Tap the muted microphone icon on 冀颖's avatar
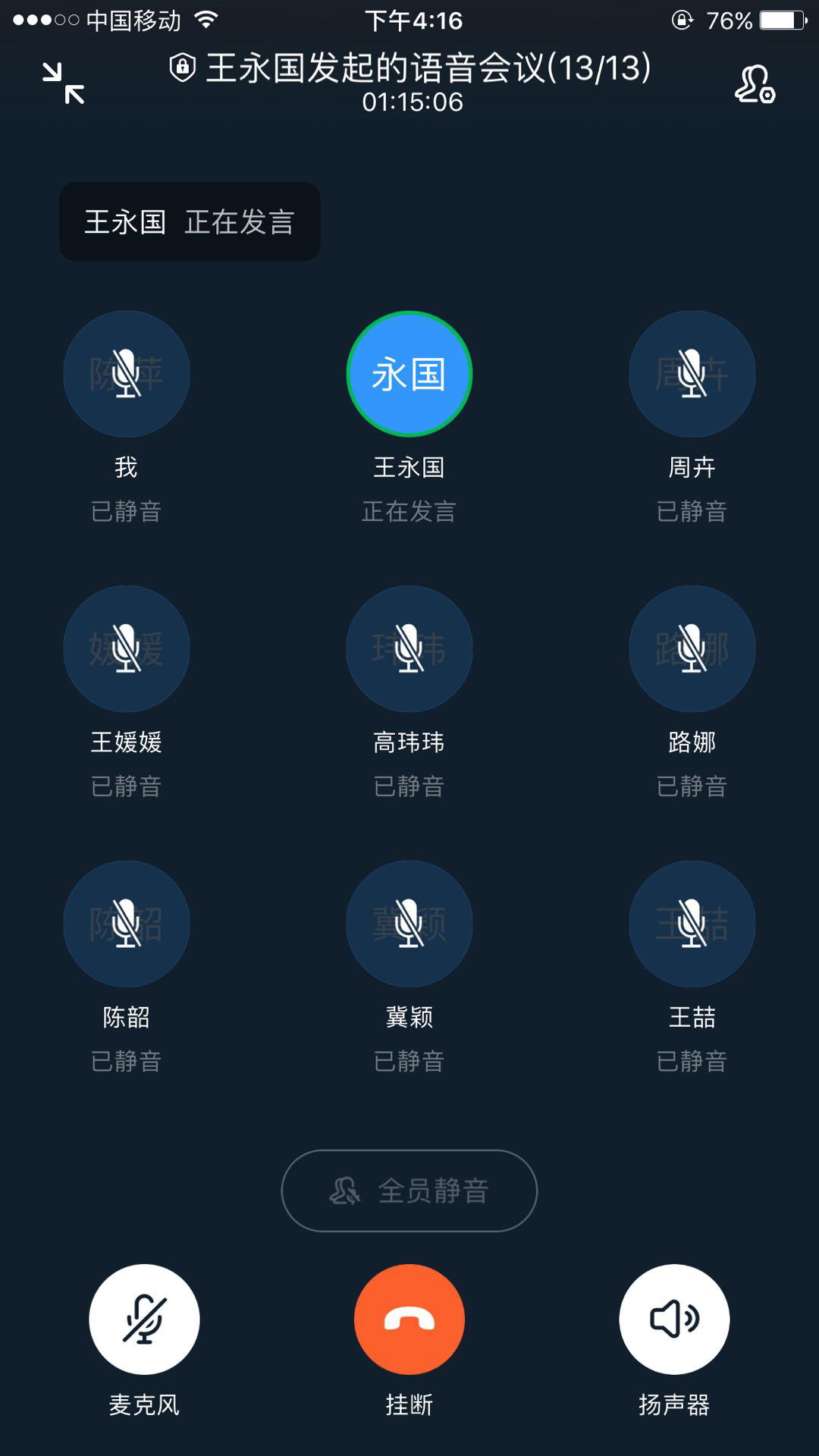This screenshot has width=819, height=1456. tap(409, 922)
